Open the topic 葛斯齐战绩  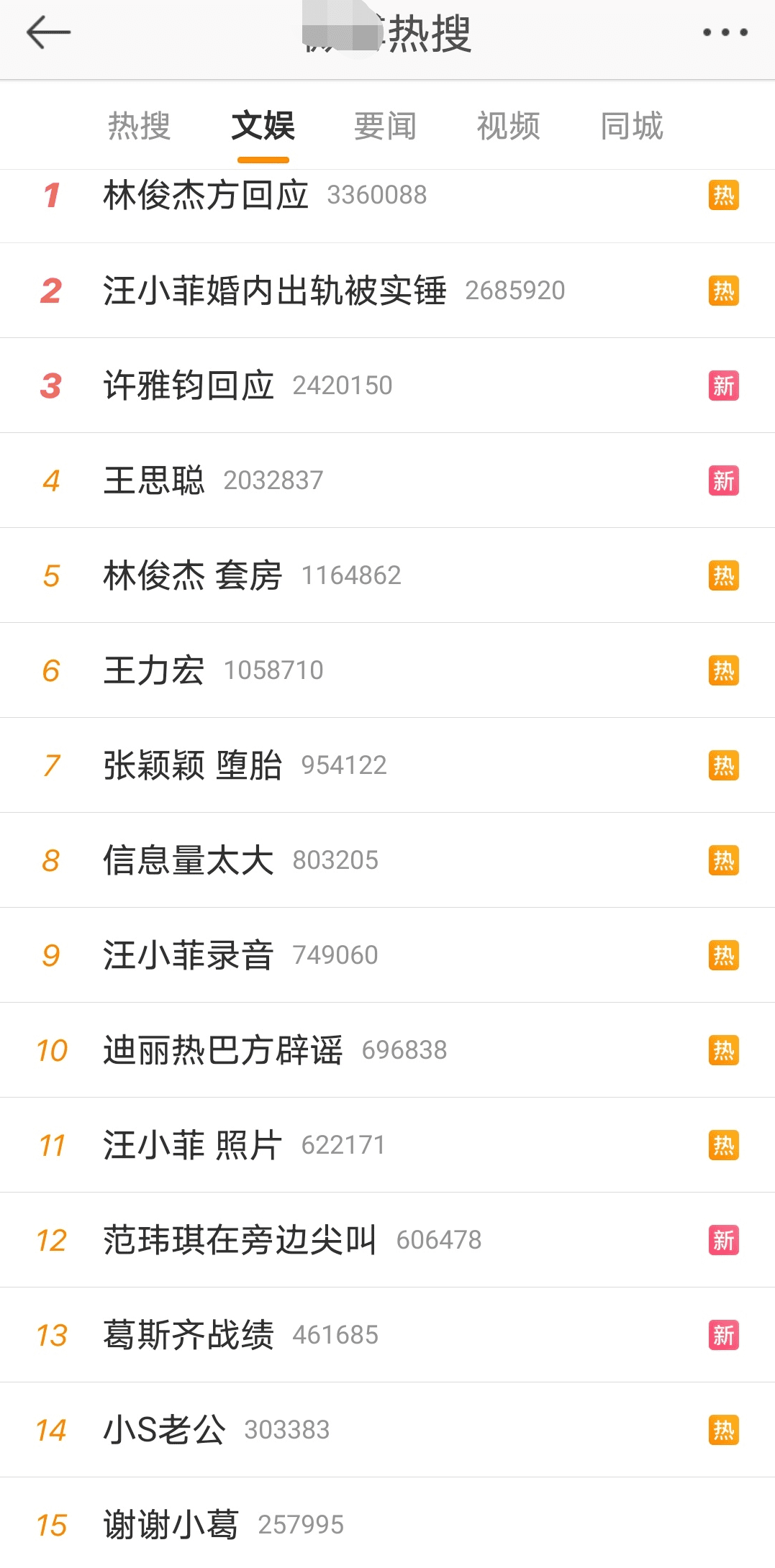(x=189, y=1335)
